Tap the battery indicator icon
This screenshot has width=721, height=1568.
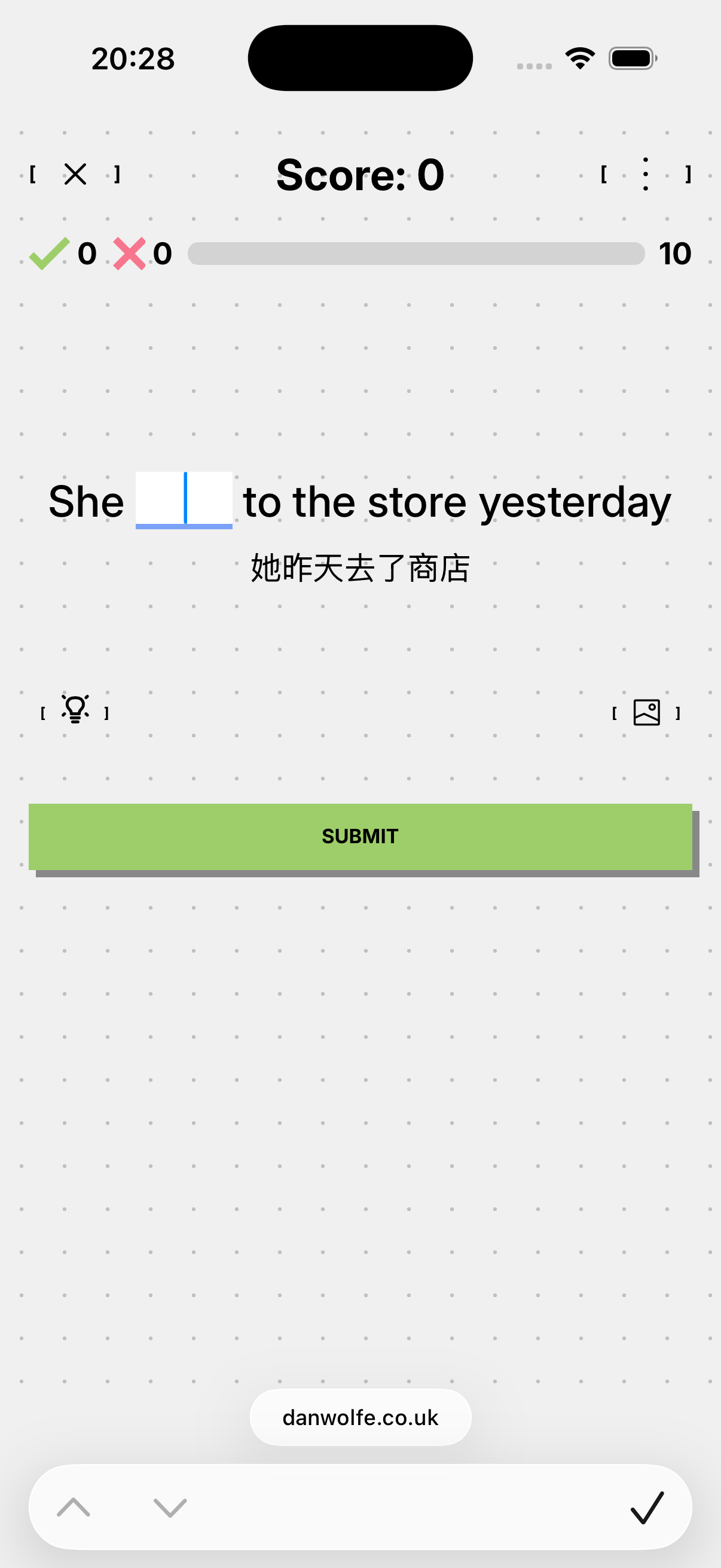(x=631, y=58)
